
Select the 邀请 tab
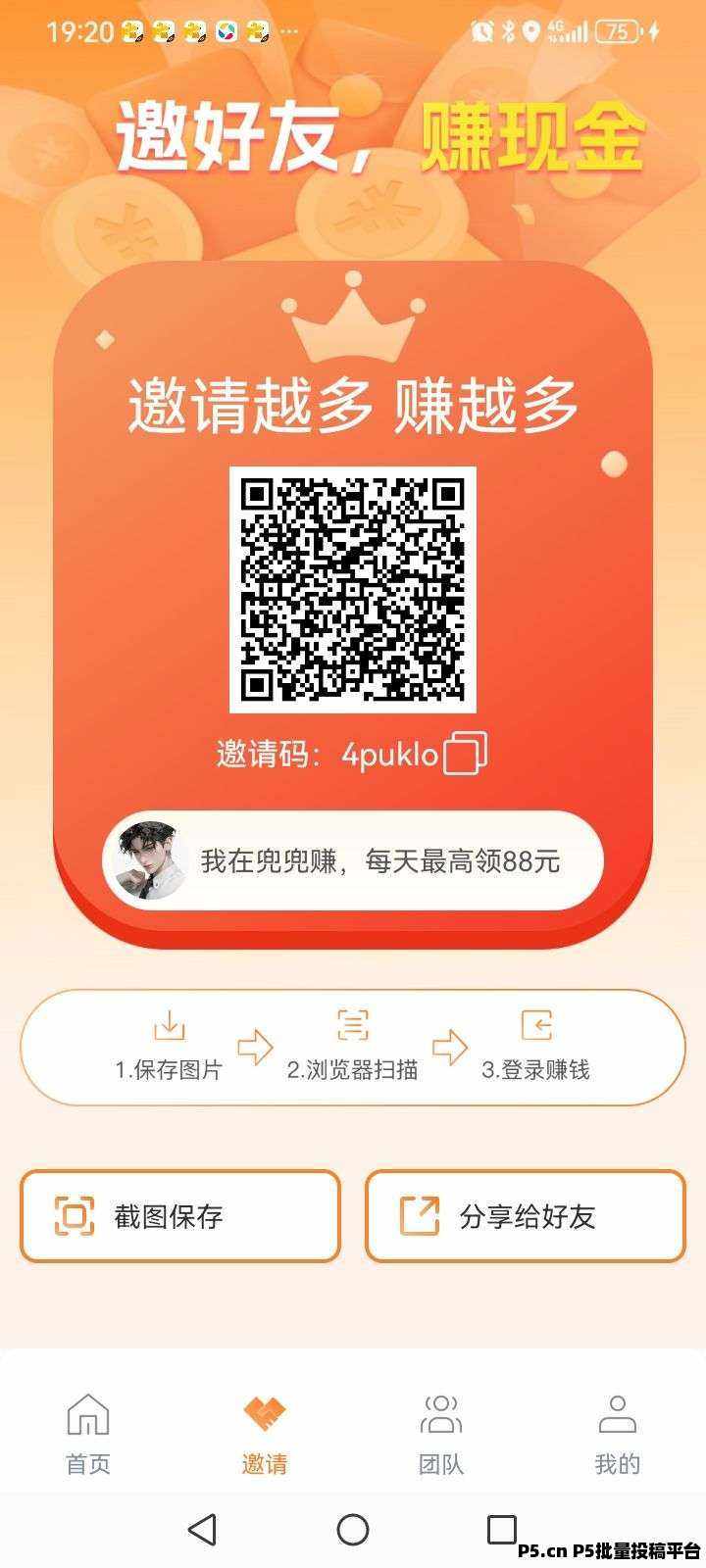(265, 1434)
